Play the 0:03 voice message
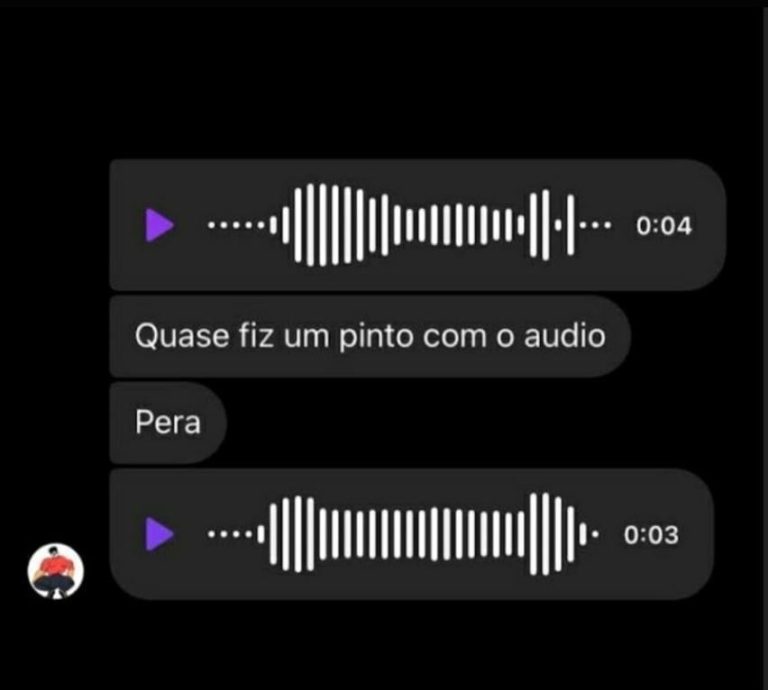The height and width of the screenshot is (690, 768). point(159,534)
